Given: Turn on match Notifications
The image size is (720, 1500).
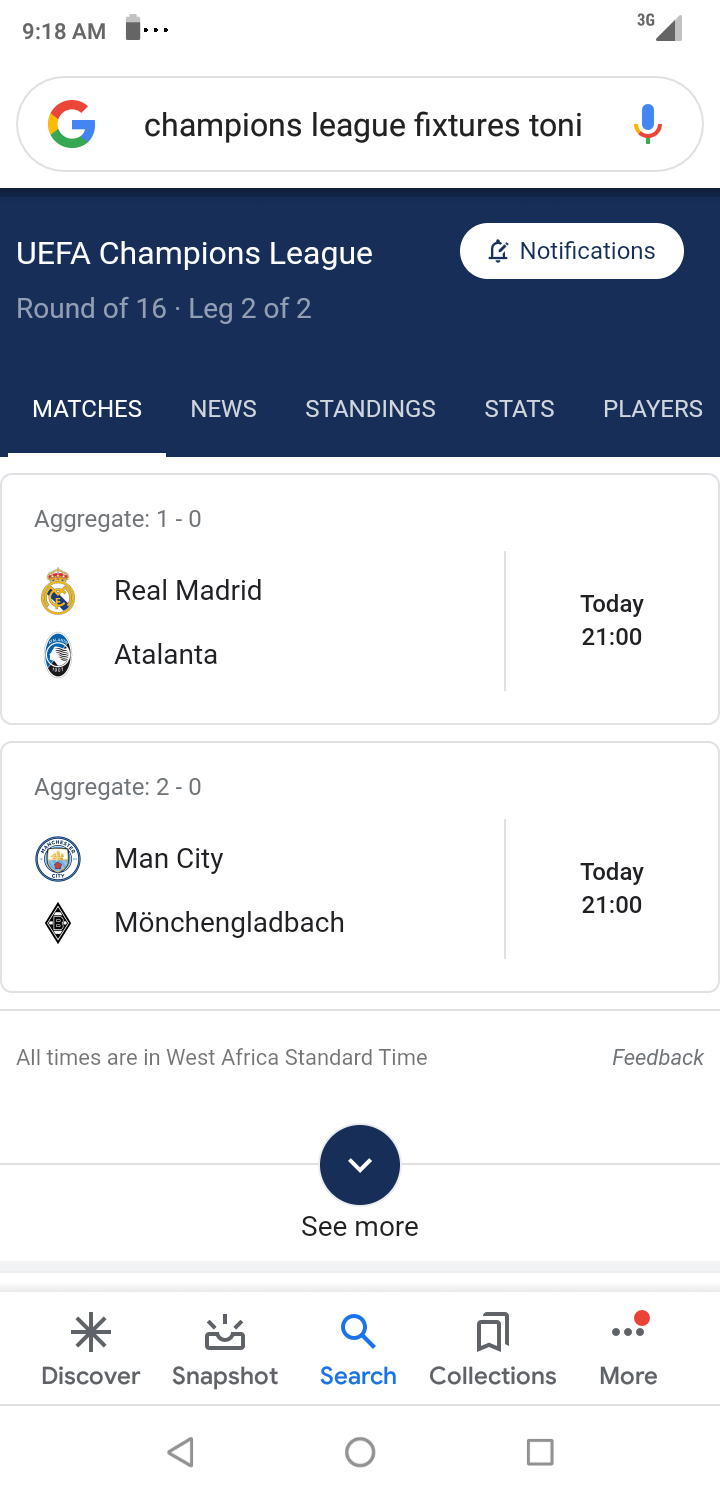Looking at the screenshot, I should 572,251.
